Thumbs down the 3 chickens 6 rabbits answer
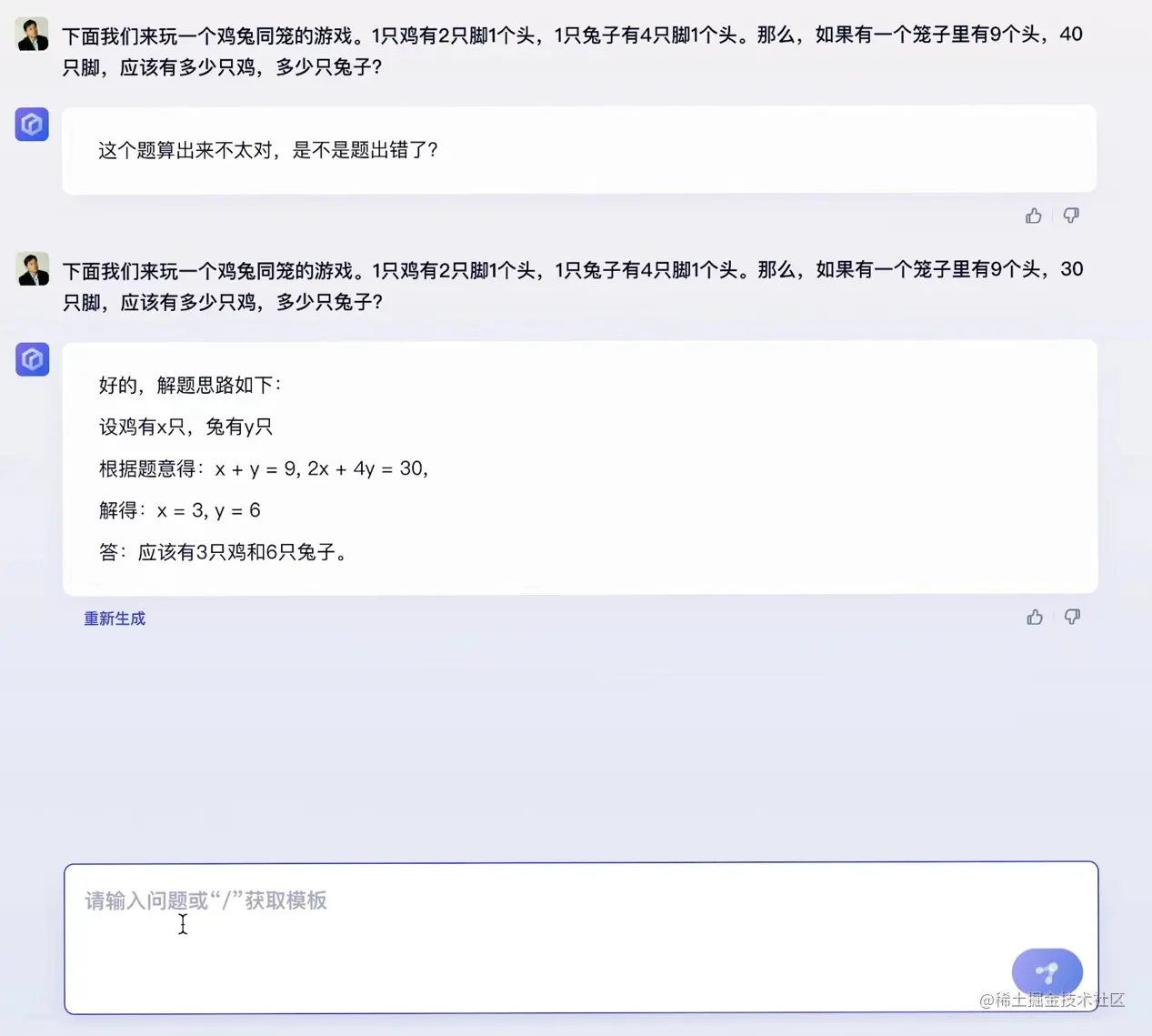Image resolution: width=1152 pixels, height=1036 pixels. click(x=1072, y=618)
